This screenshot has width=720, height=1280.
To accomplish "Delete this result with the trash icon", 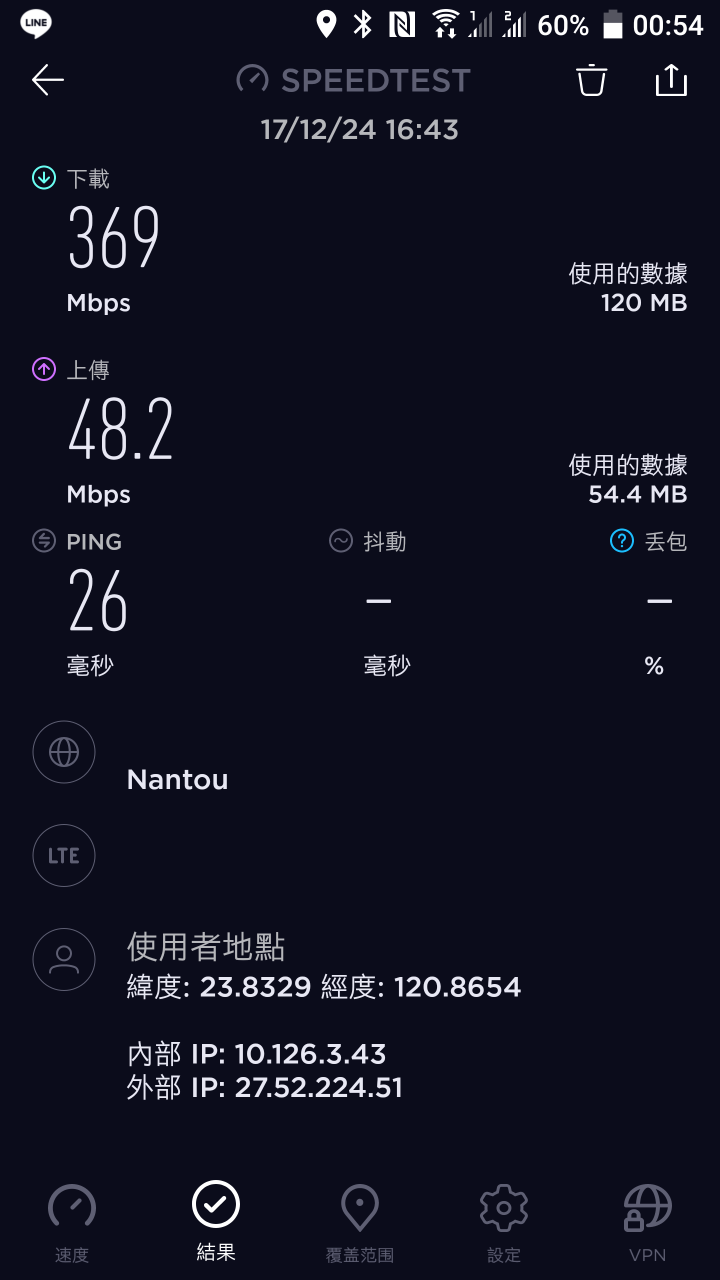I will coord(592,80).
